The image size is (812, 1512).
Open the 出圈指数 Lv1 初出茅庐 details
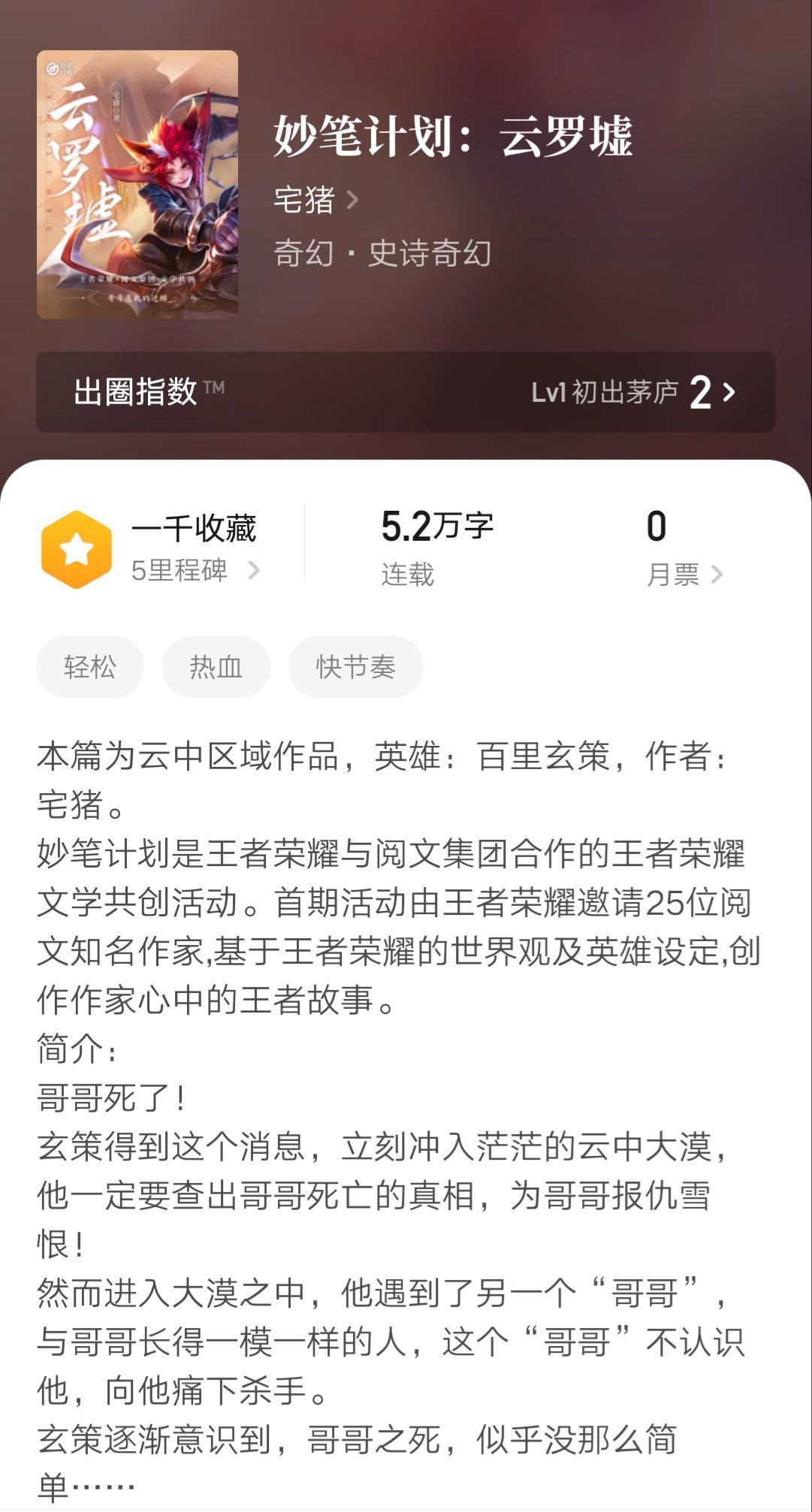[406, 392]
